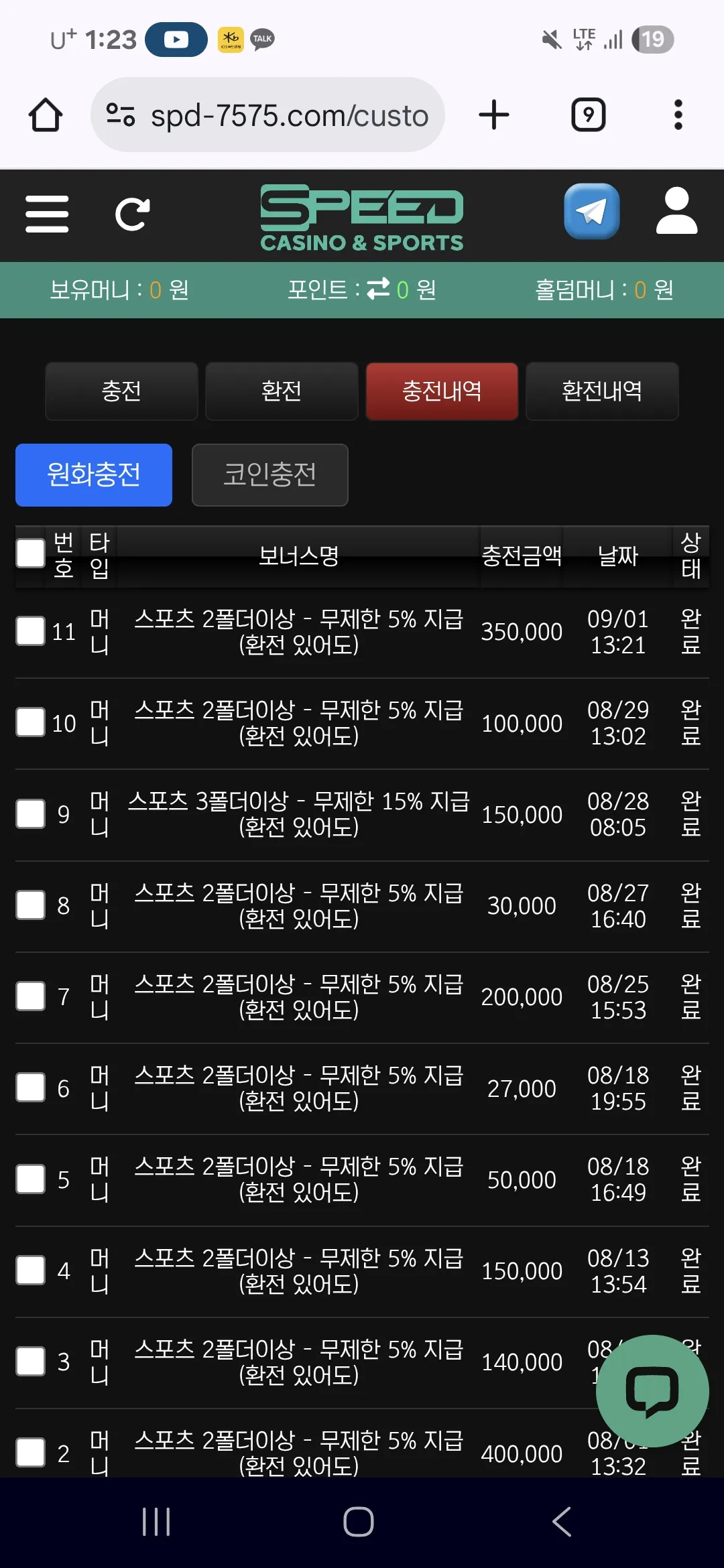Switch to the 충전 tab
724x1568 pixels.
tap(121, 391)
